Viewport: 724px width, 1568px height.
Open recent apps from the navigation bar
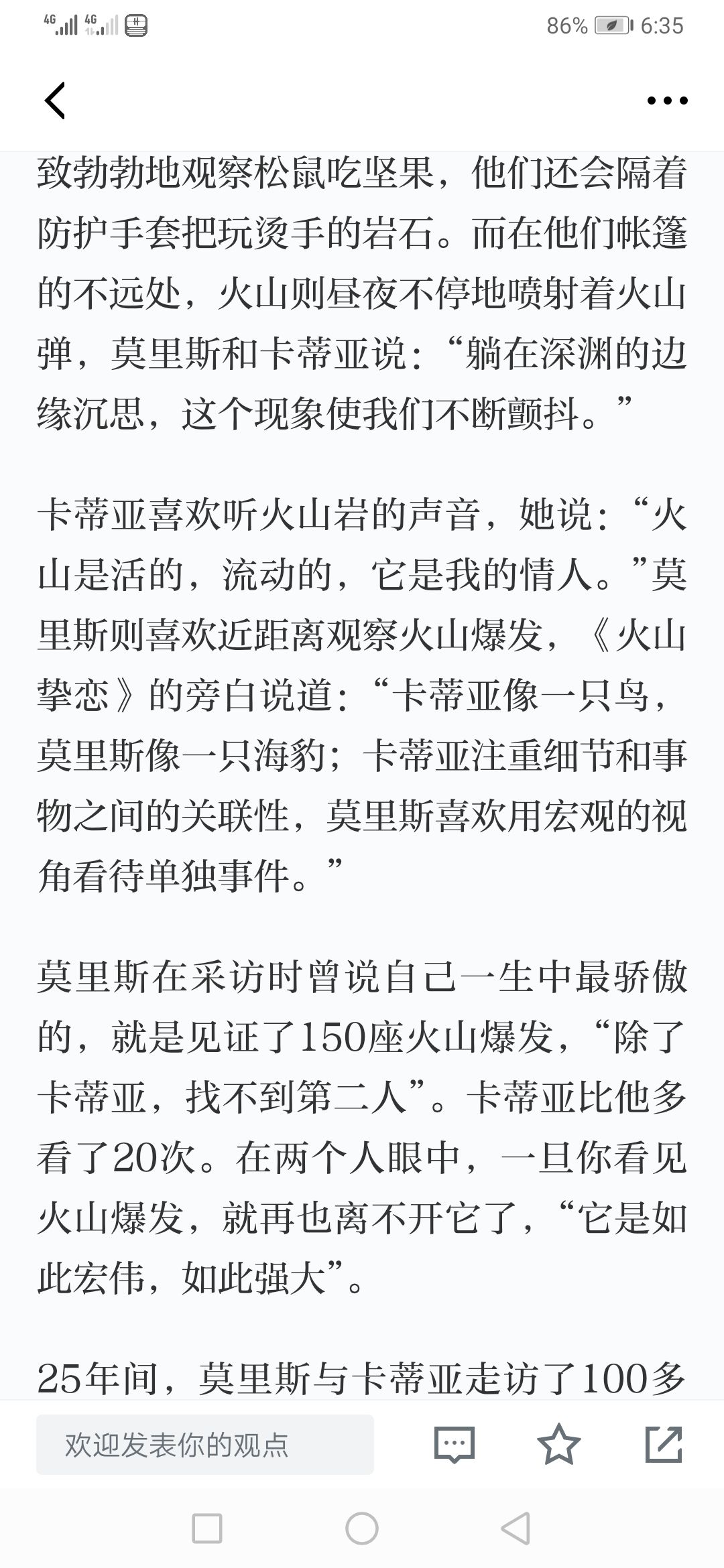[207, 1528]
